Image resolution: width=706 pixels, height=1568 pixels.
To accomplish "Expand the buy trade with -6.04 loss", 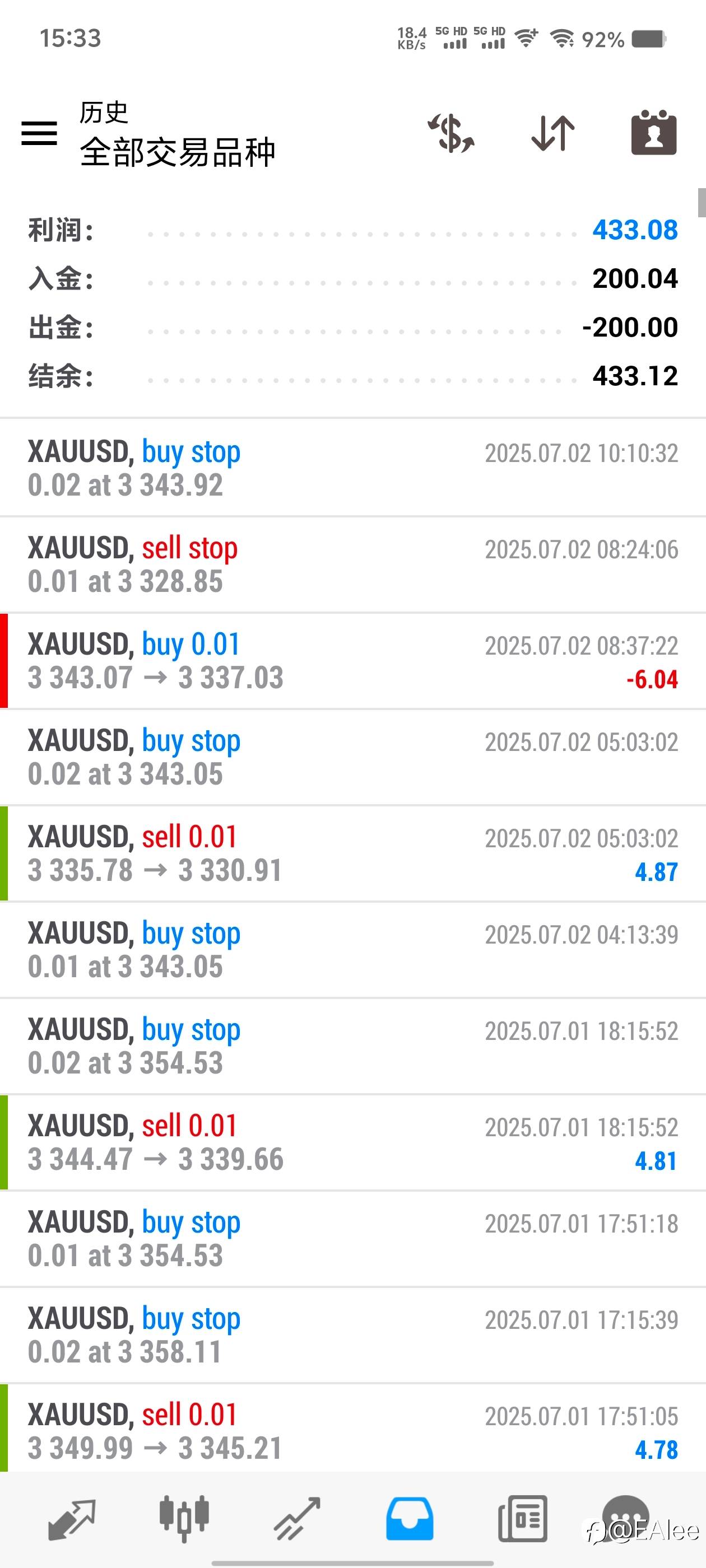I will [352, 661].
